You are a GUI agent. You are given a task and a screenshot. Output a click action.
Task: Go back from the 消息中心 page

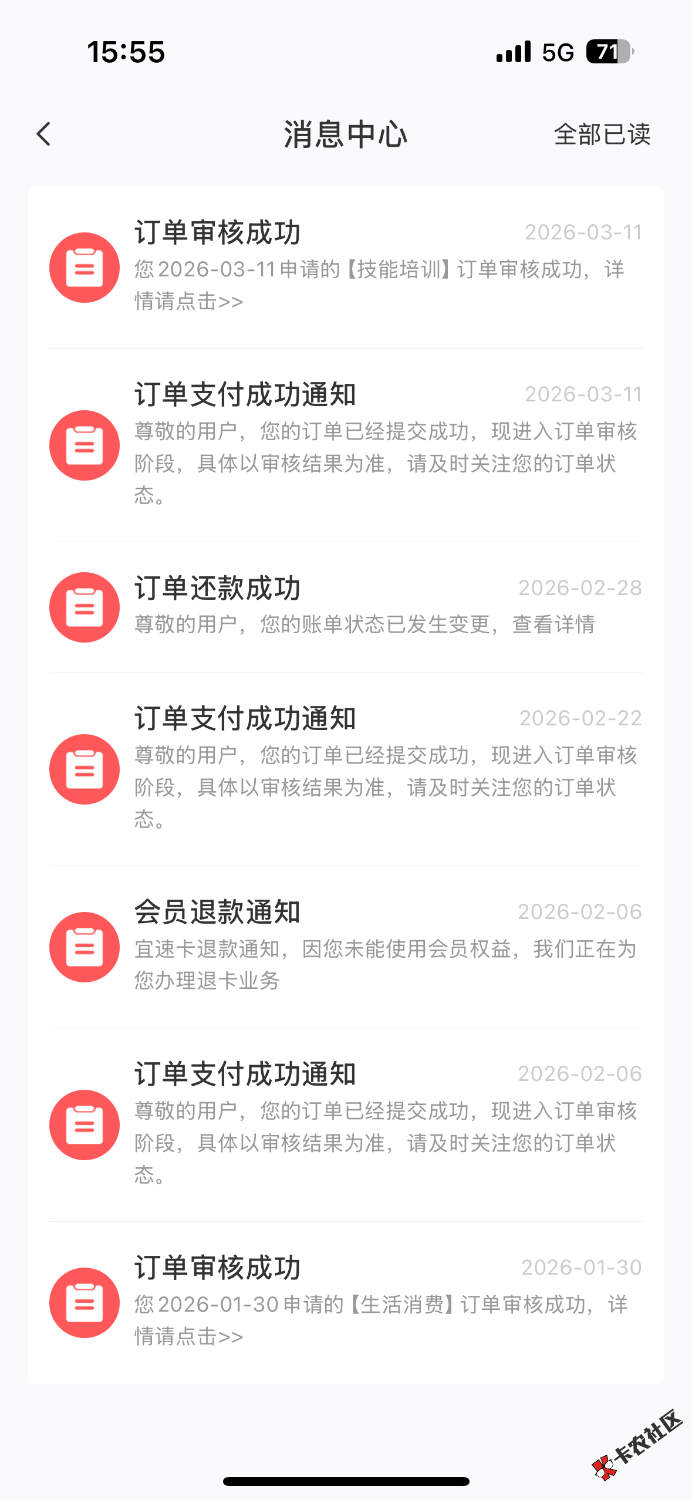pyautogui.click(x=43, y=134)
